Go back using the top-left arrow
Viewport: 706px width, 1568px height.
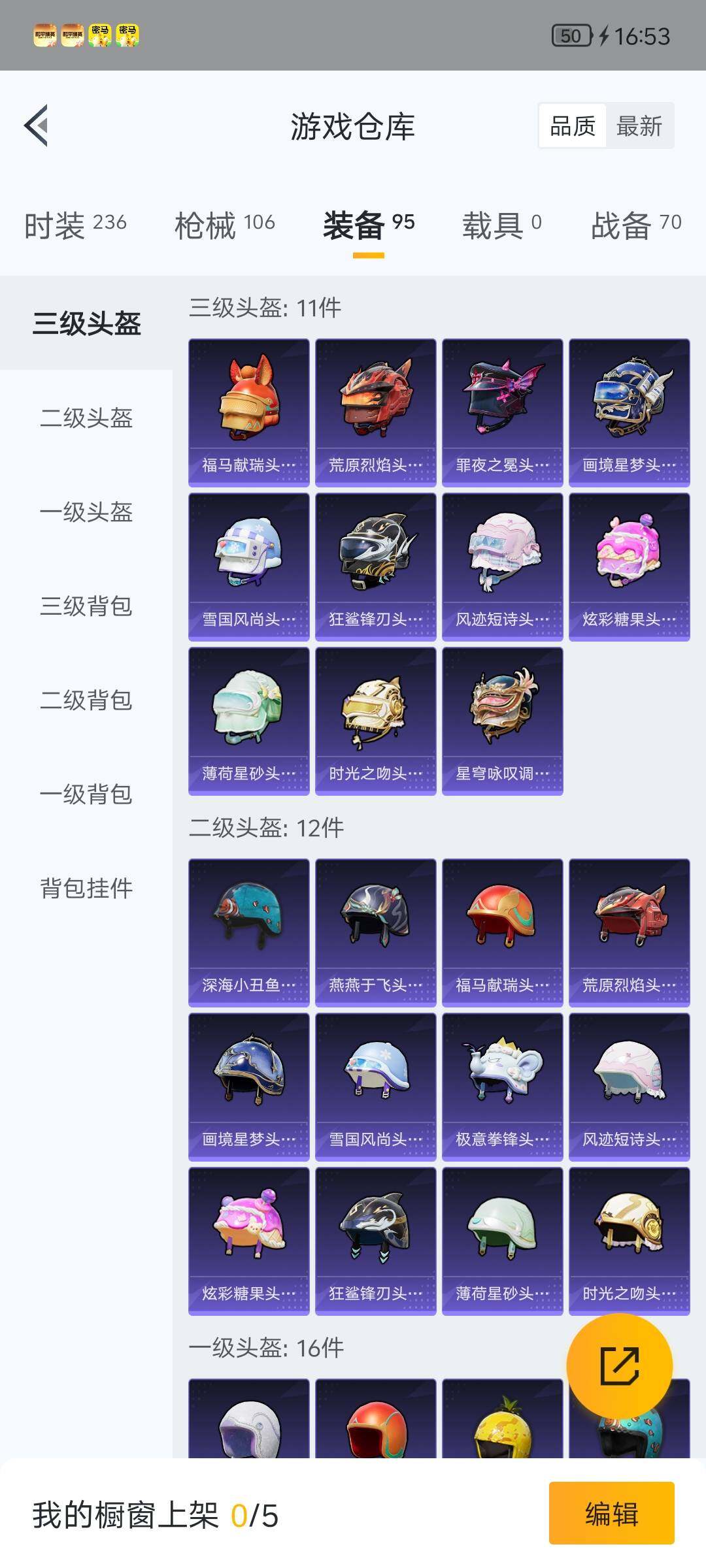[x=37, y=125]
